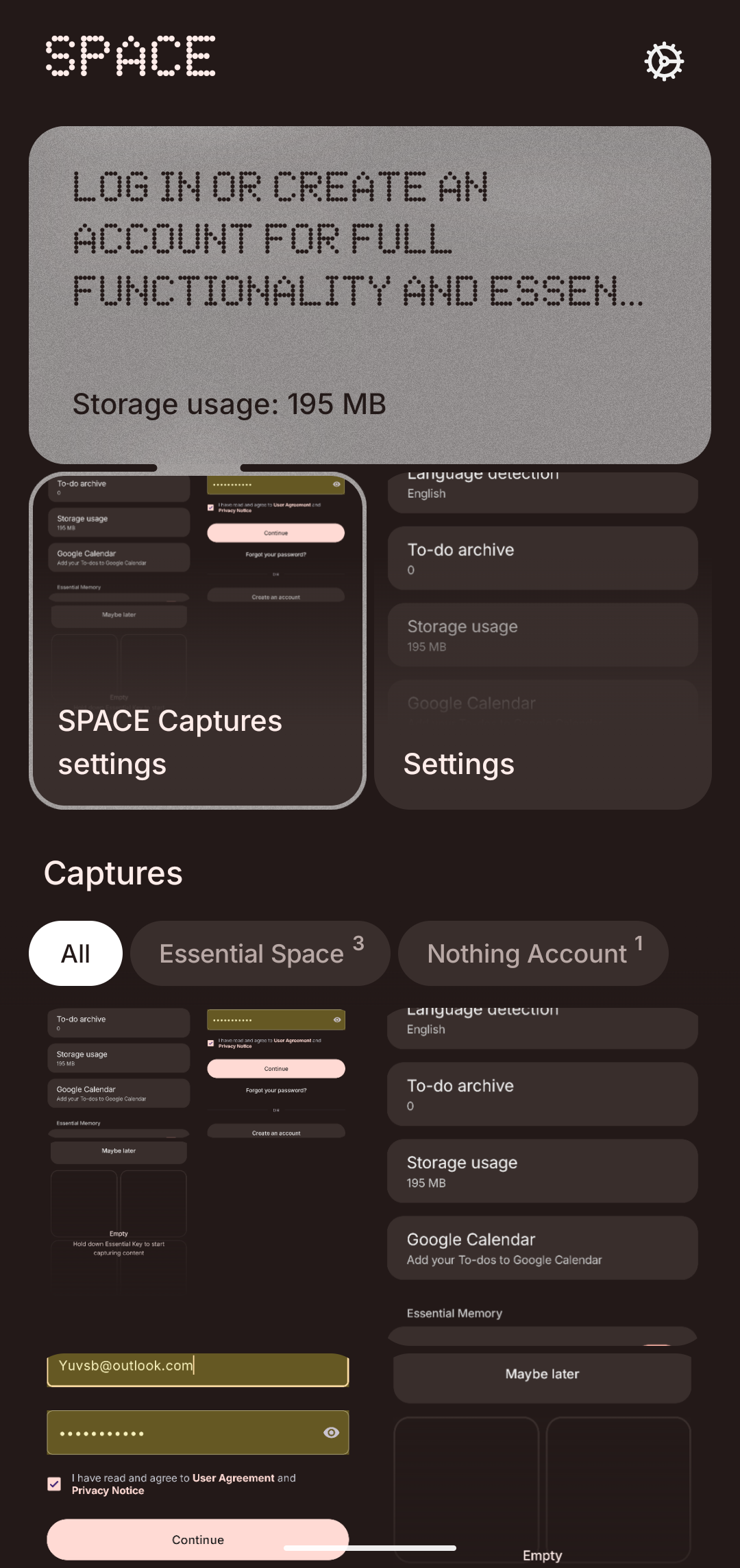Open the Settings collection card
Screen dimensions: 740x1568
(x=543, y=641)
